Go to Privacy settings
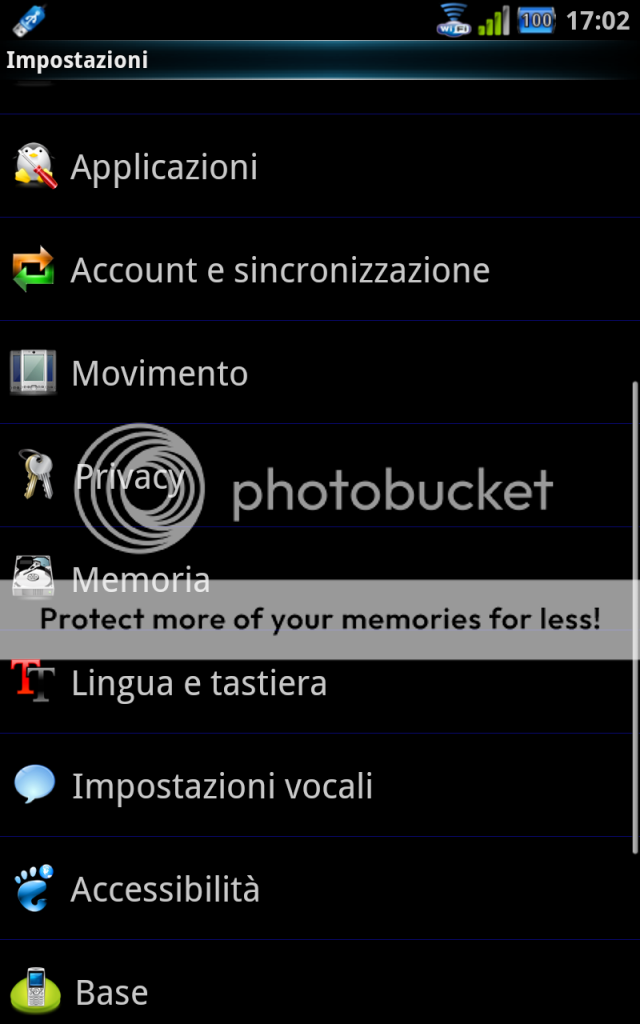The width and height of the screenshot is (640, 1024). [x=130, y=477]
